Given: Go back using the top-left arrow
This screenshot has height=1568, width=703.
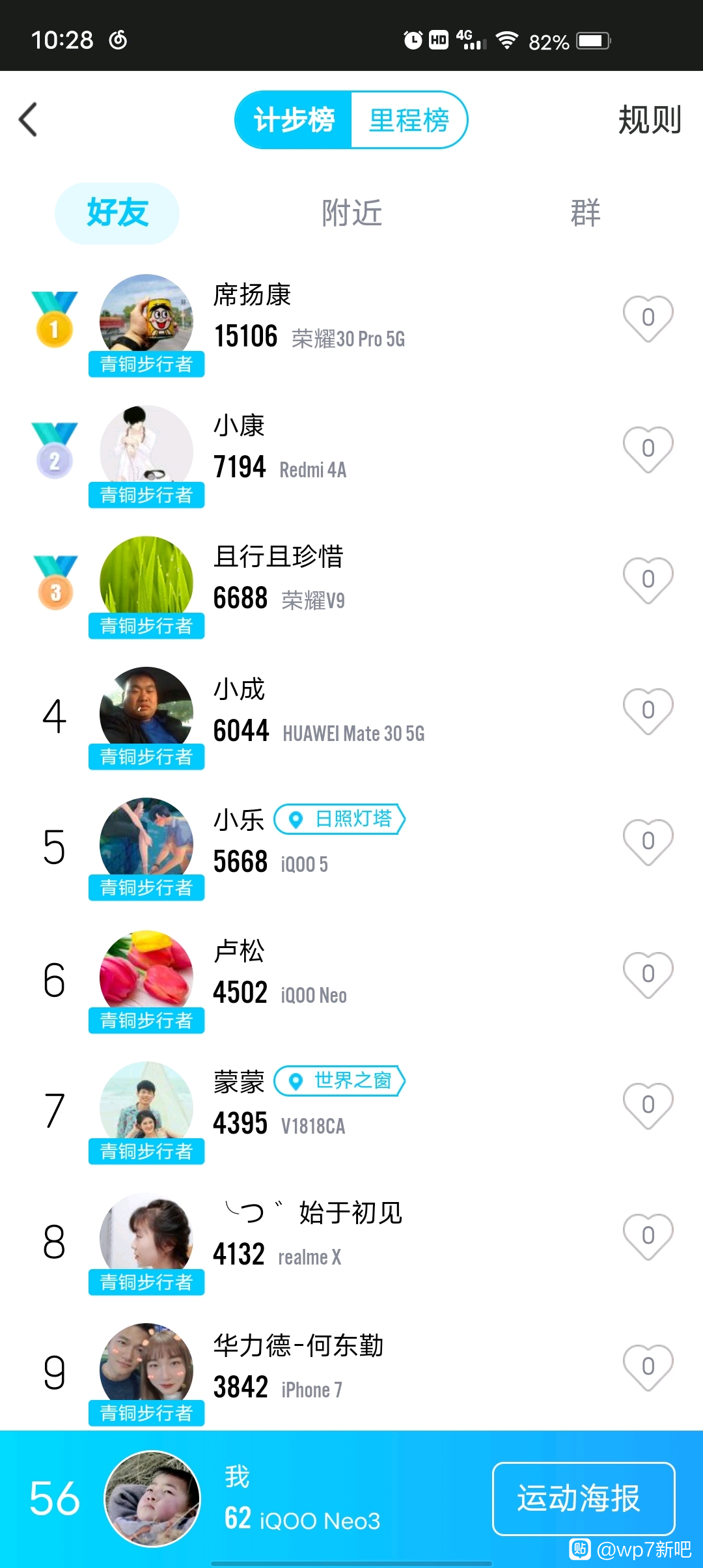Looking at the screenshot, I should (x=28, y=120).
